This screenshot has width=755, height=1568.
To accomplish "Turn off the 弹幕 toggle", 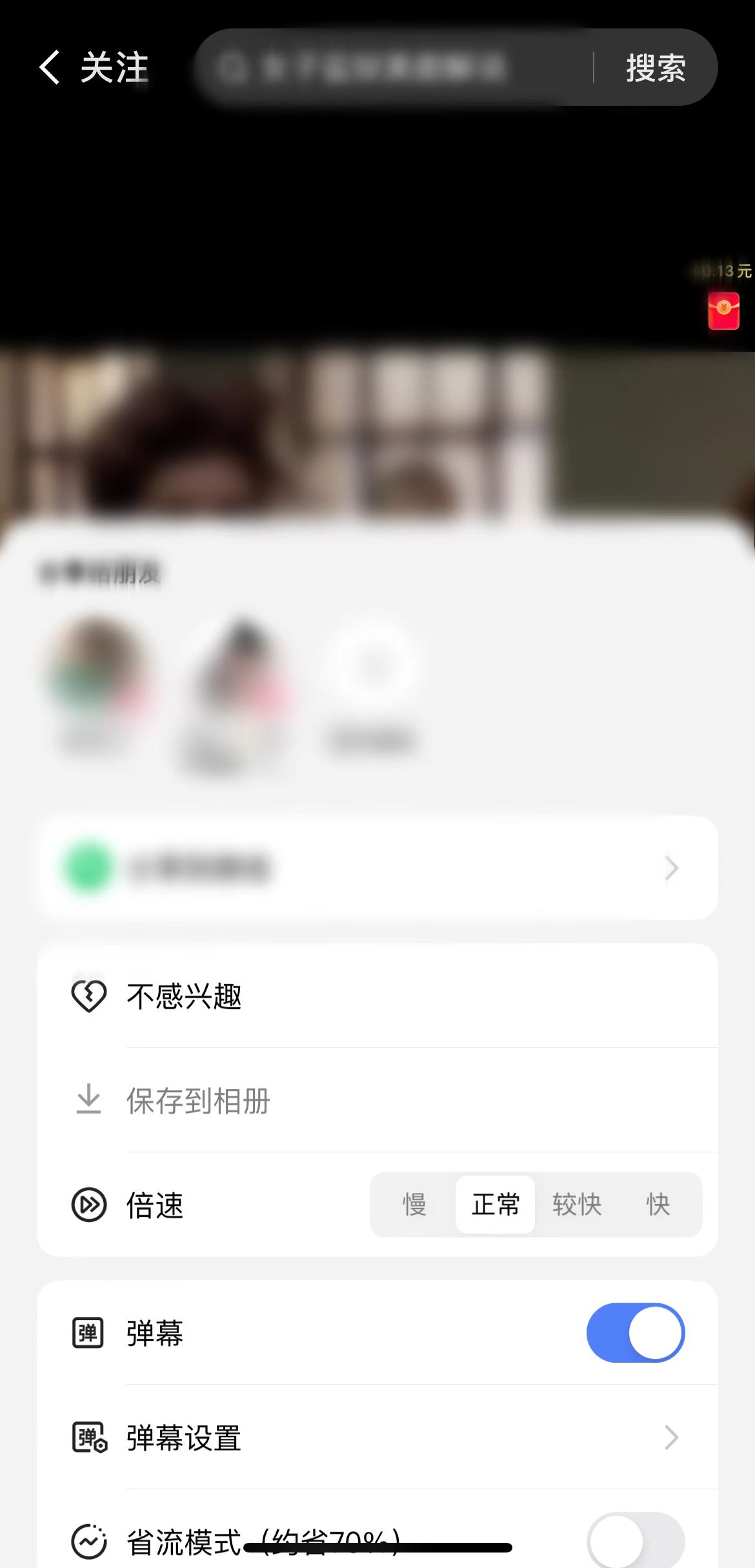I will 636,1332.
